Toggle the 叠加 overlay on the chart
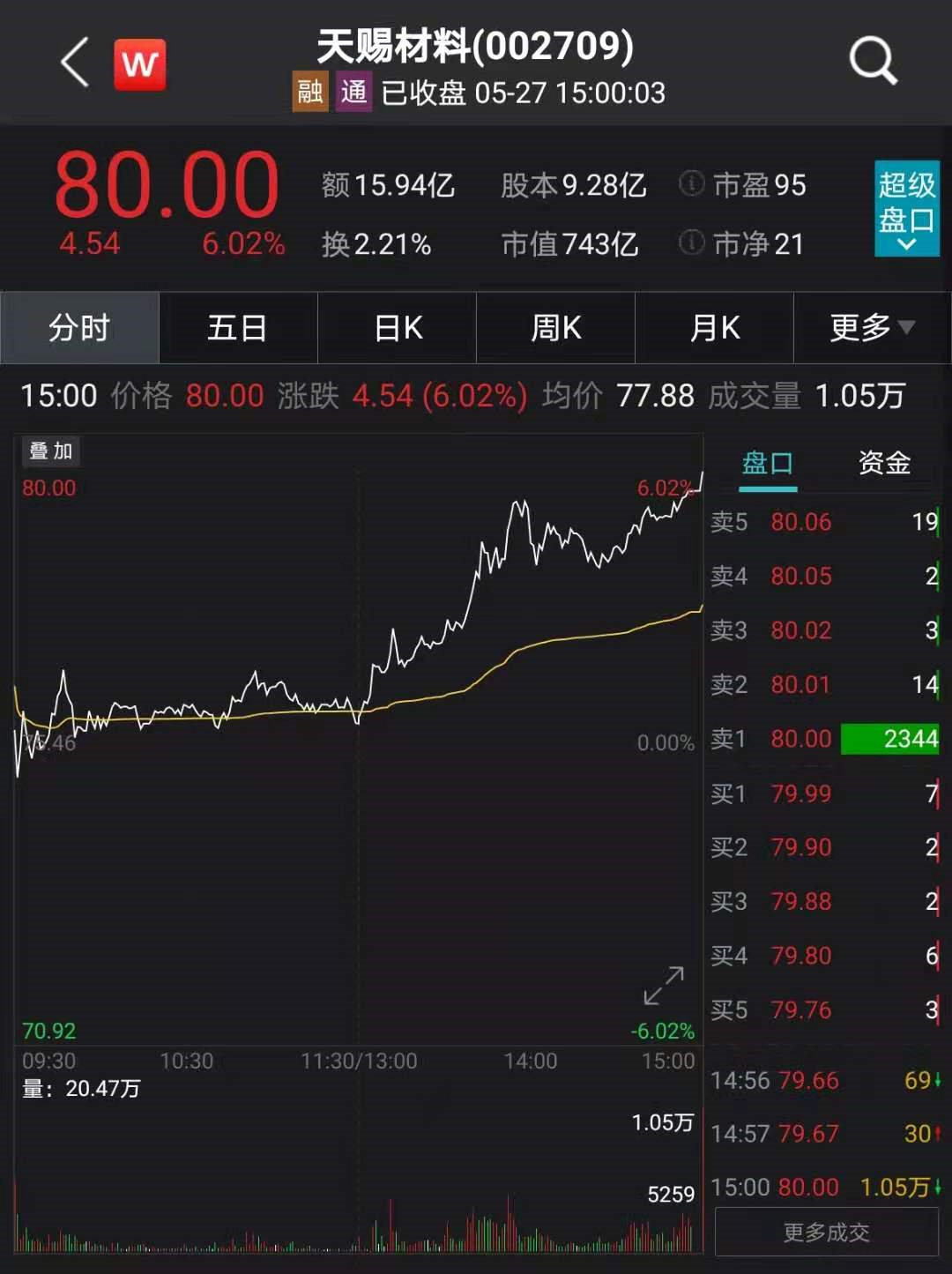 pyautogui.click(x=48, y=451)
